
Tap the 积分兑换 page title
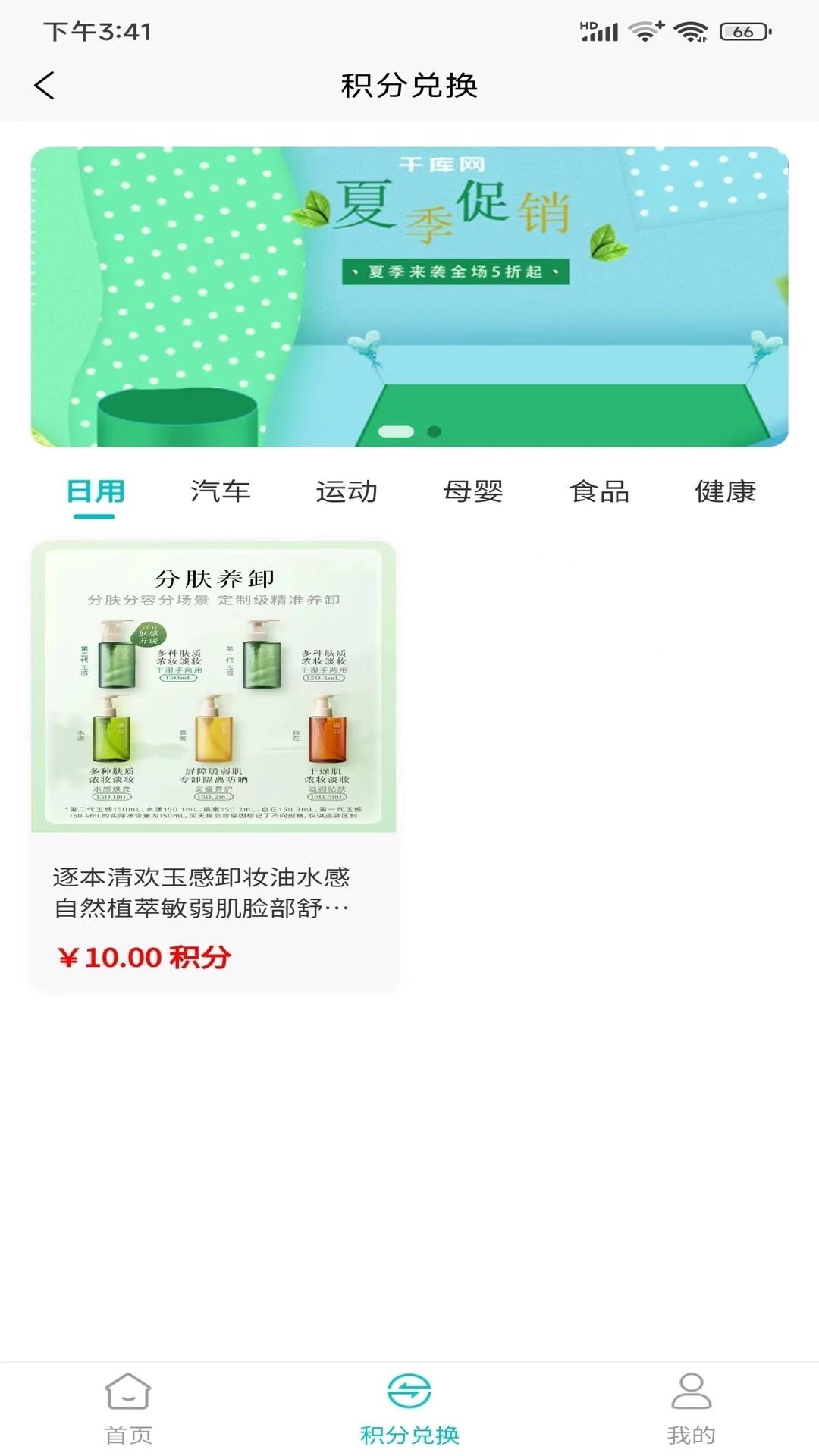pos(409,85)
